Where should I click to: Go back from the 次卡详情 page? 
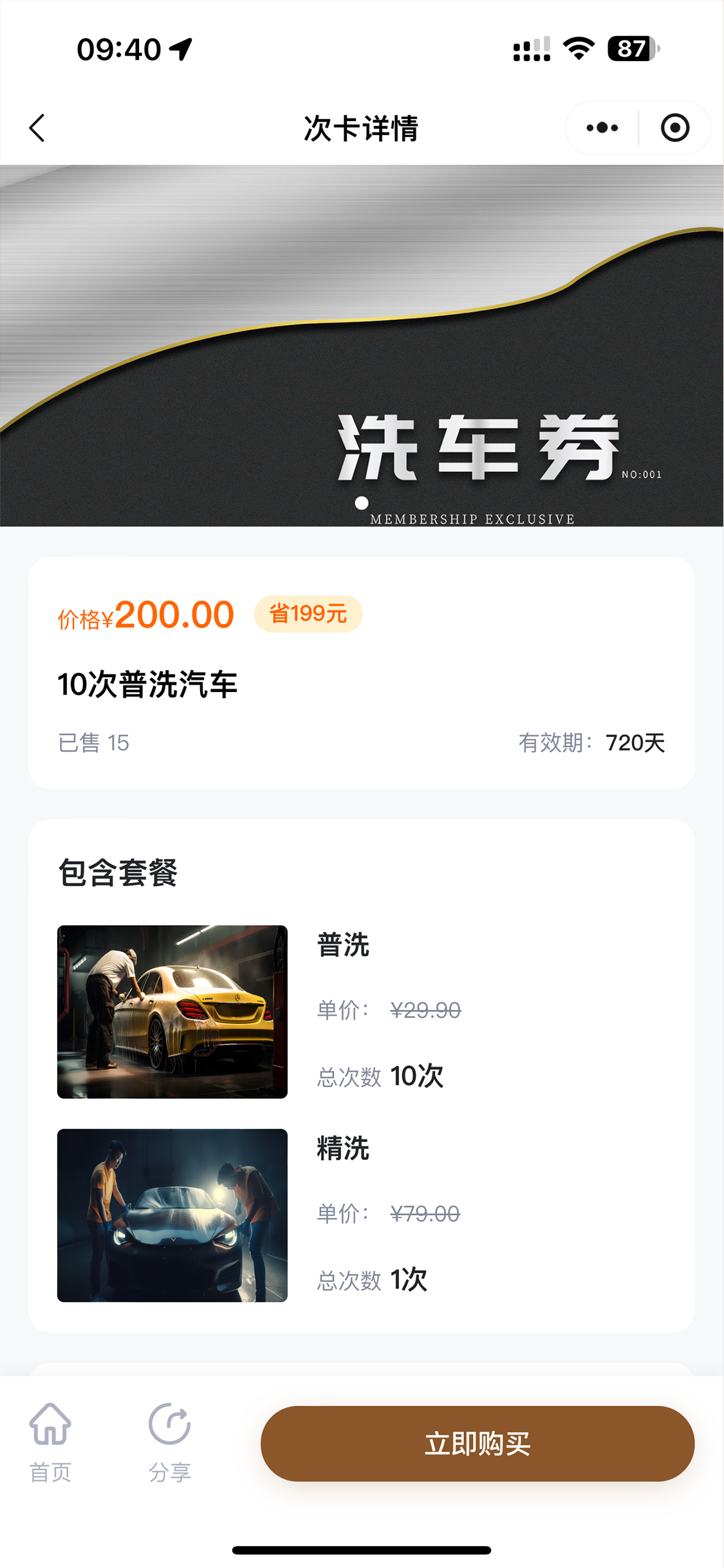[x=37, y=128]
